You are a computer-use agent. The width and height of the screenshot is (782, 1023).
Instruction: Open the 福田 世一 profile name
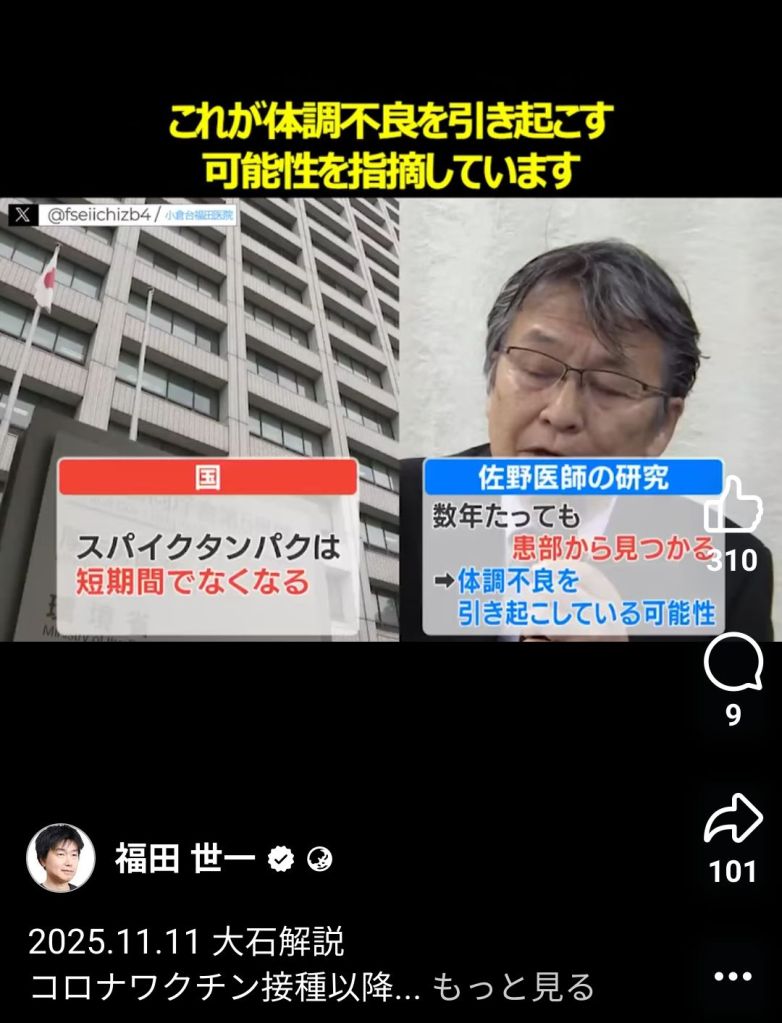pos(184,858)
